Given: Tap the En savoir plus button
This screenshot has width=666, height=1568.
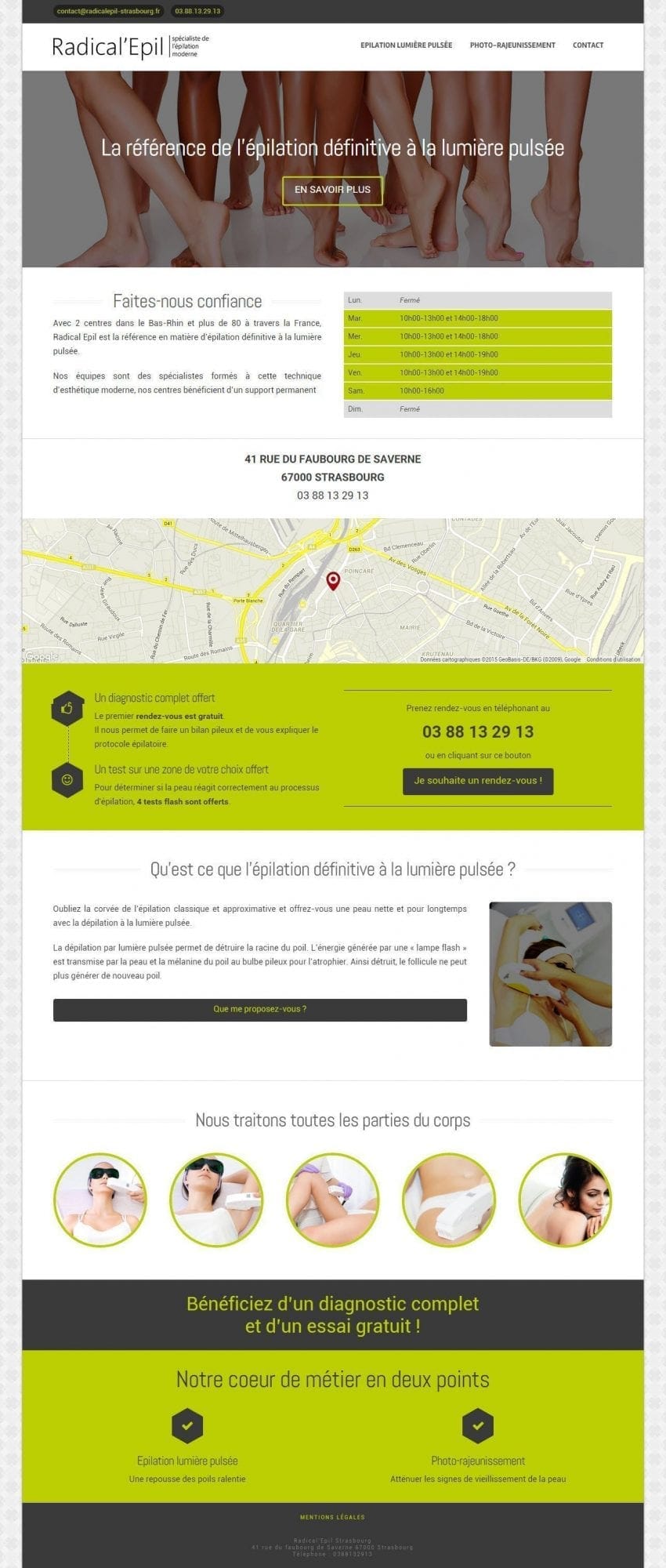Looking at the screenshot, I should tap(332, 190).
